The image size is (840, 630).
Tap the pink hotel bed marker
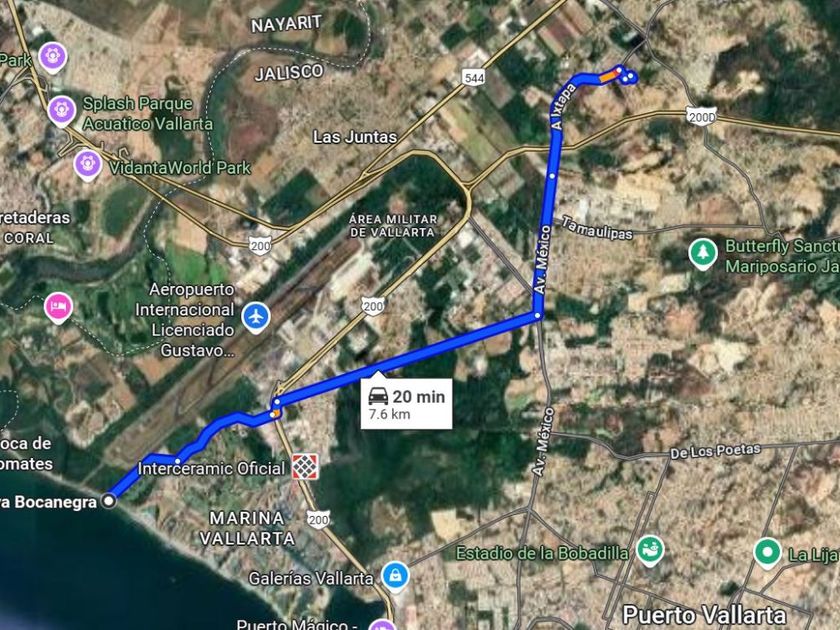coord(58,308)
